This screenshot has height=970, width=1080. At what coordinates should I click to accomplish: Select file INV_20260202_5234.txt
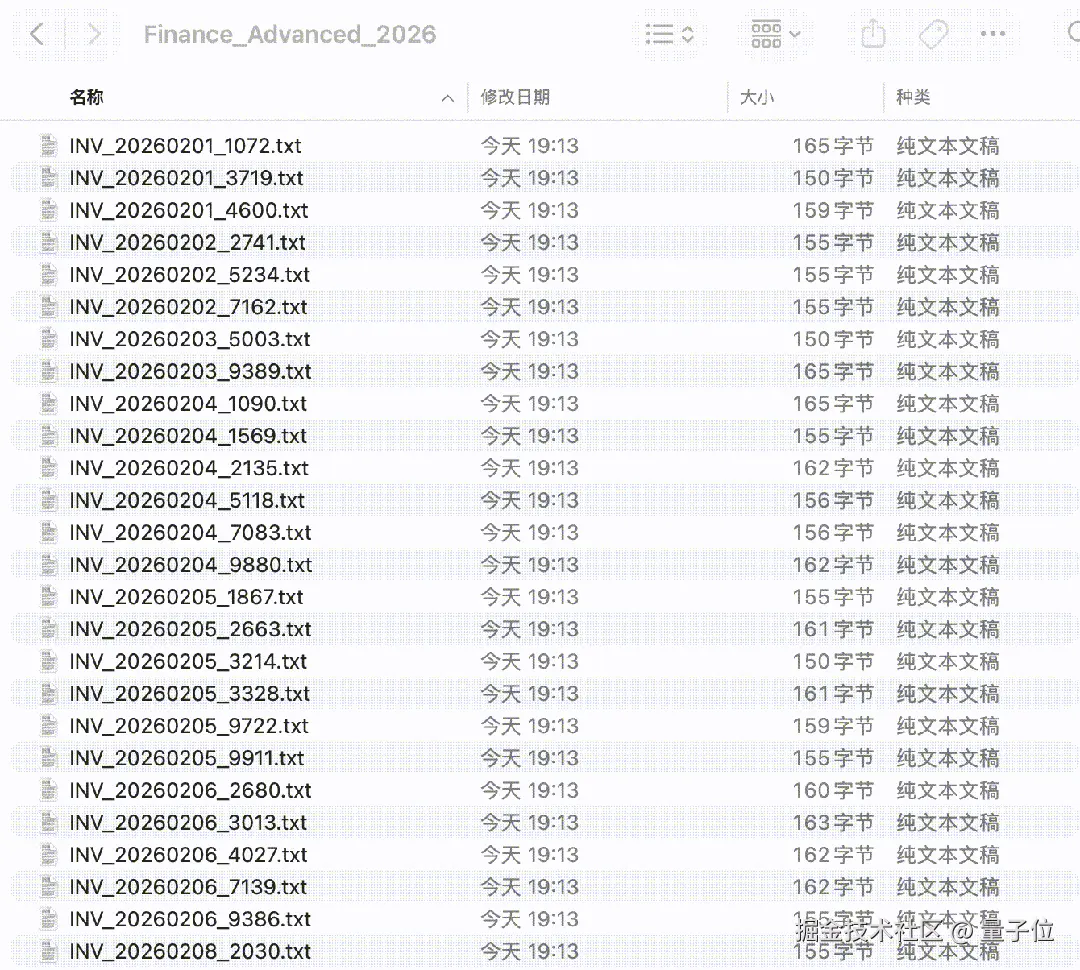point(189,275)
